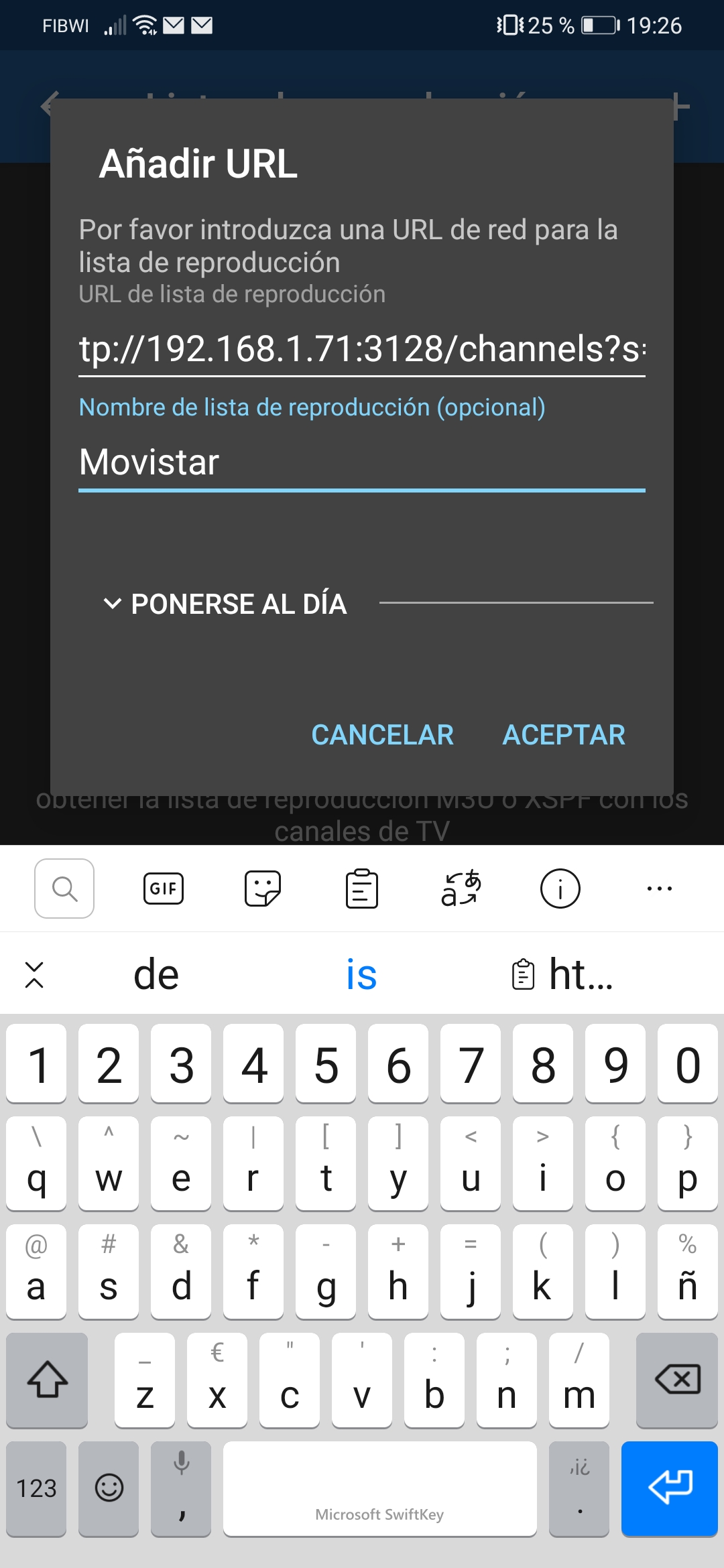Open the keyboard search tool
The width and height of the screenshot is (724, 1568).
(x=64, y=889)
